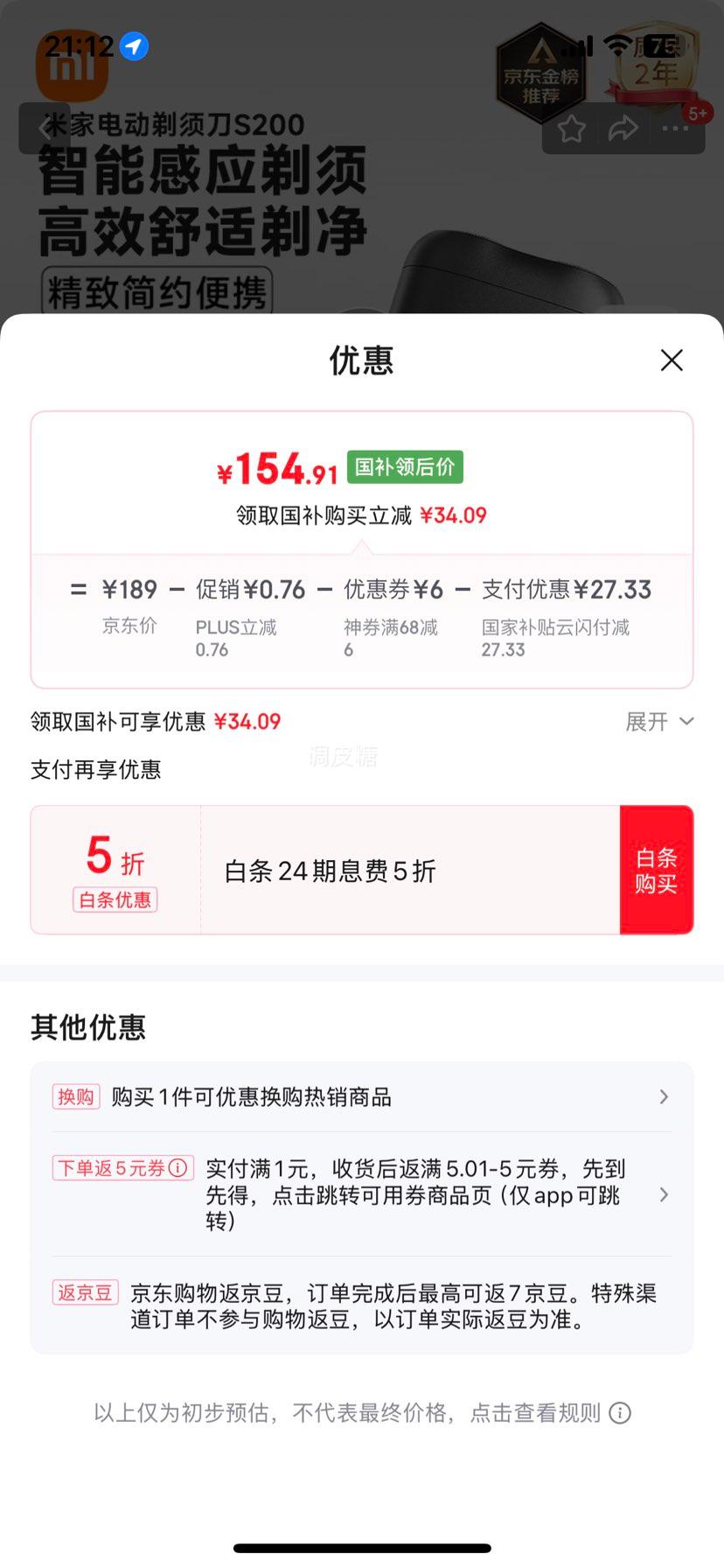Expand 领取国补可享优惠 details via 展开
The image size is (724, 1568).
pos(658,721)
